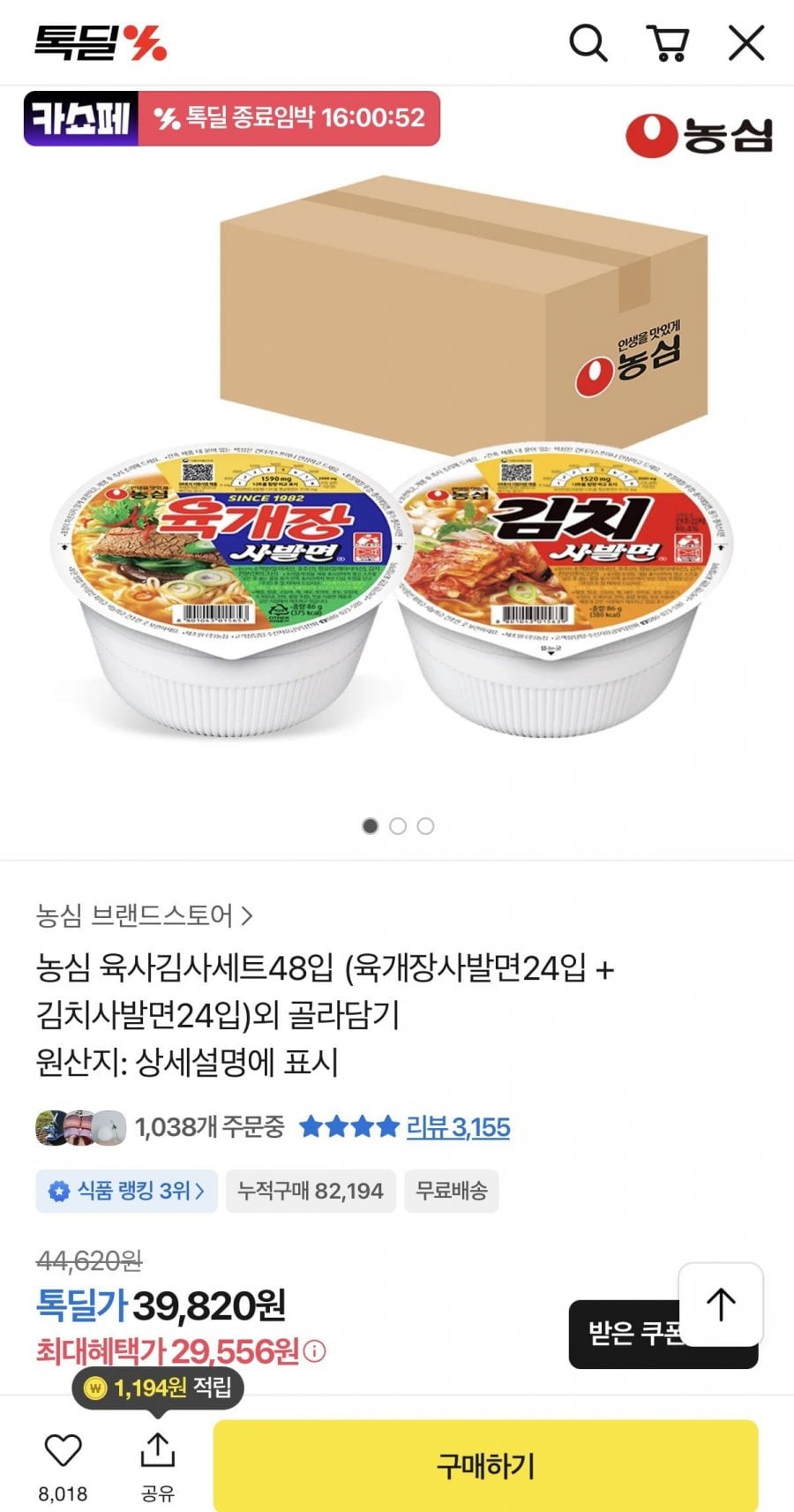This screenshot has height=1512, width=794.
Task: Show info for 최대혜택가
Action: 316,1351
